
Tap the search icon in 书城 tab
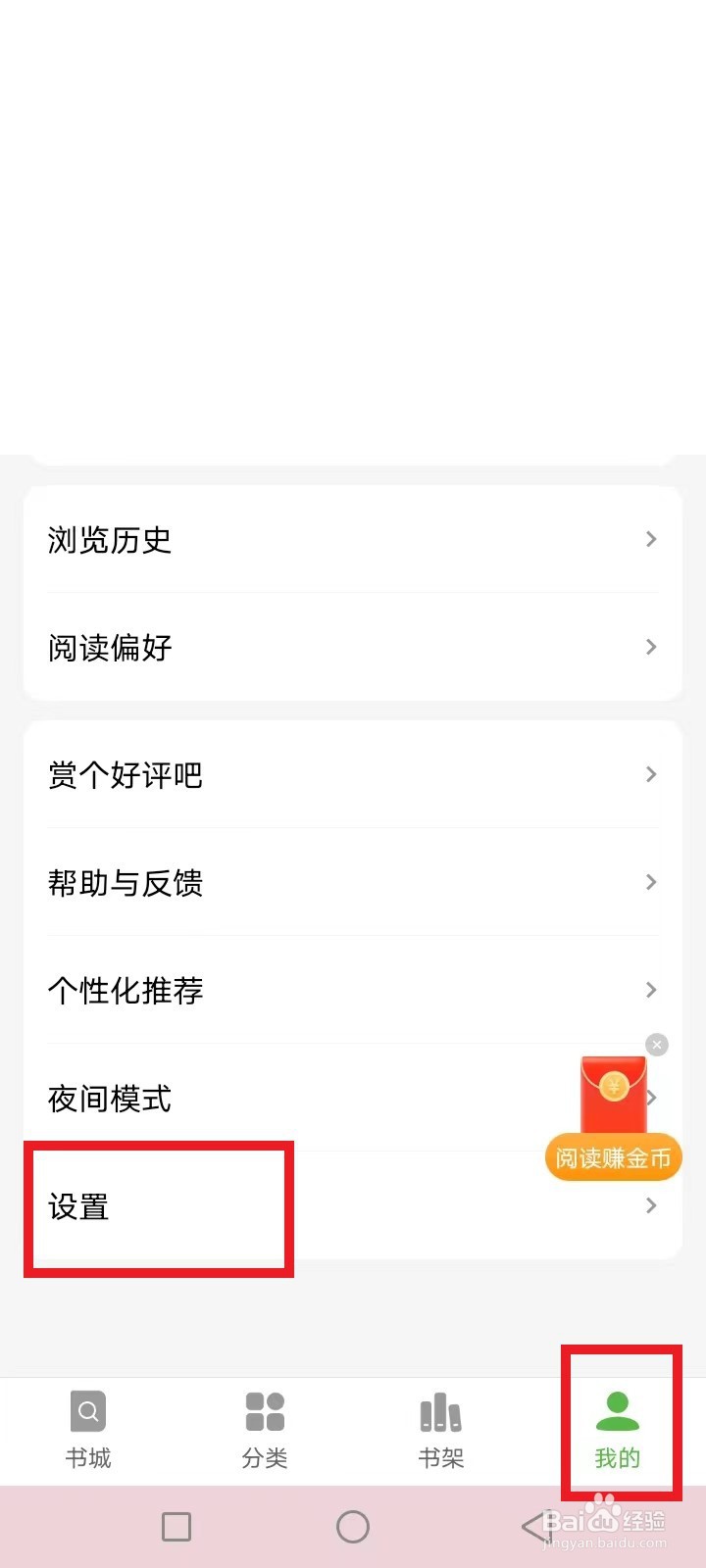(87, 1411)
